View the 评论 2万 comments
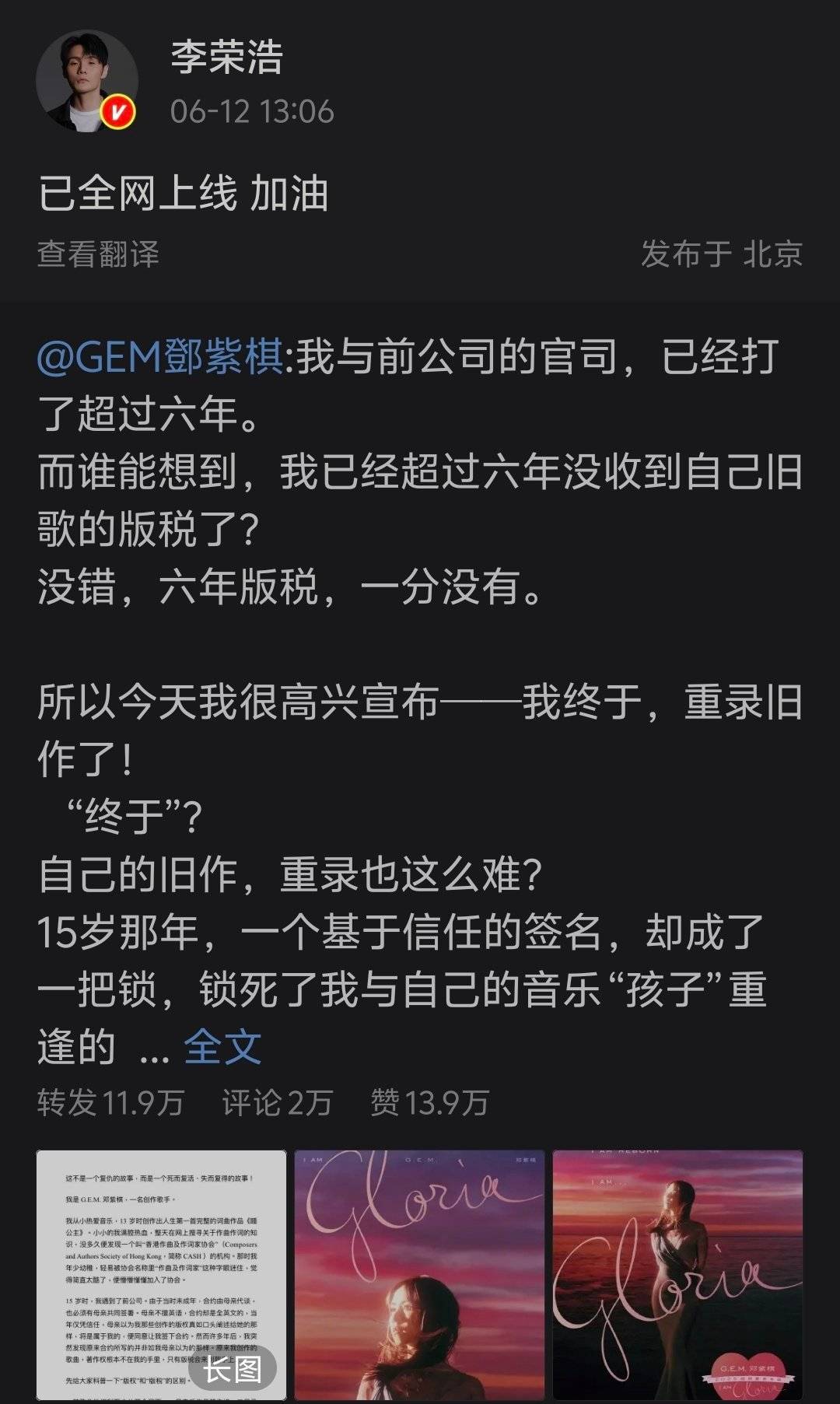This screenshot has height=1404, width=840. pyautogui.click(x=277, y=1102)
